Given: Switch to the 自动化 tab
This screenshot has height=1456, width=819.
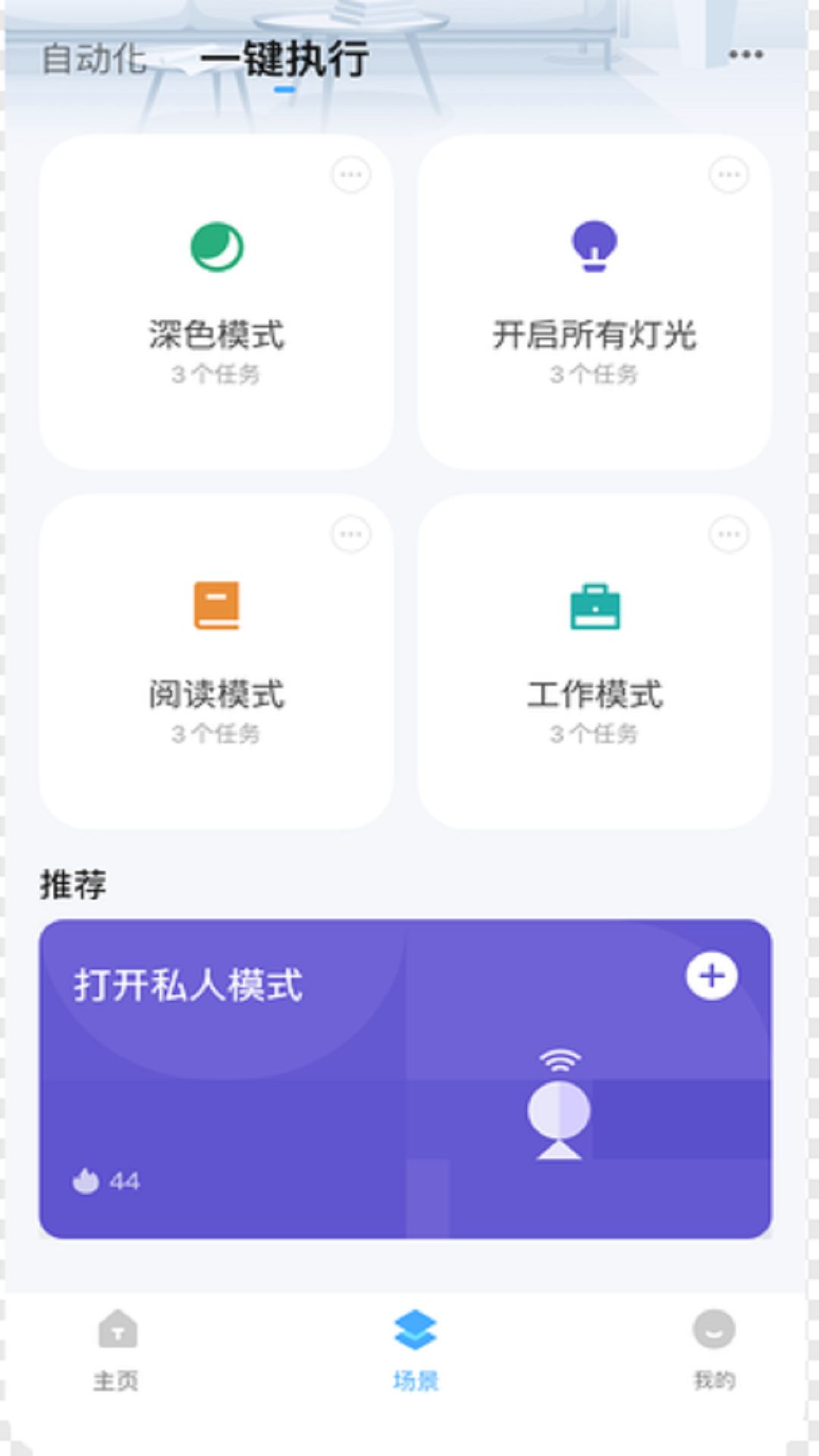Looking at the screenshot, I should tap(93, 61).
